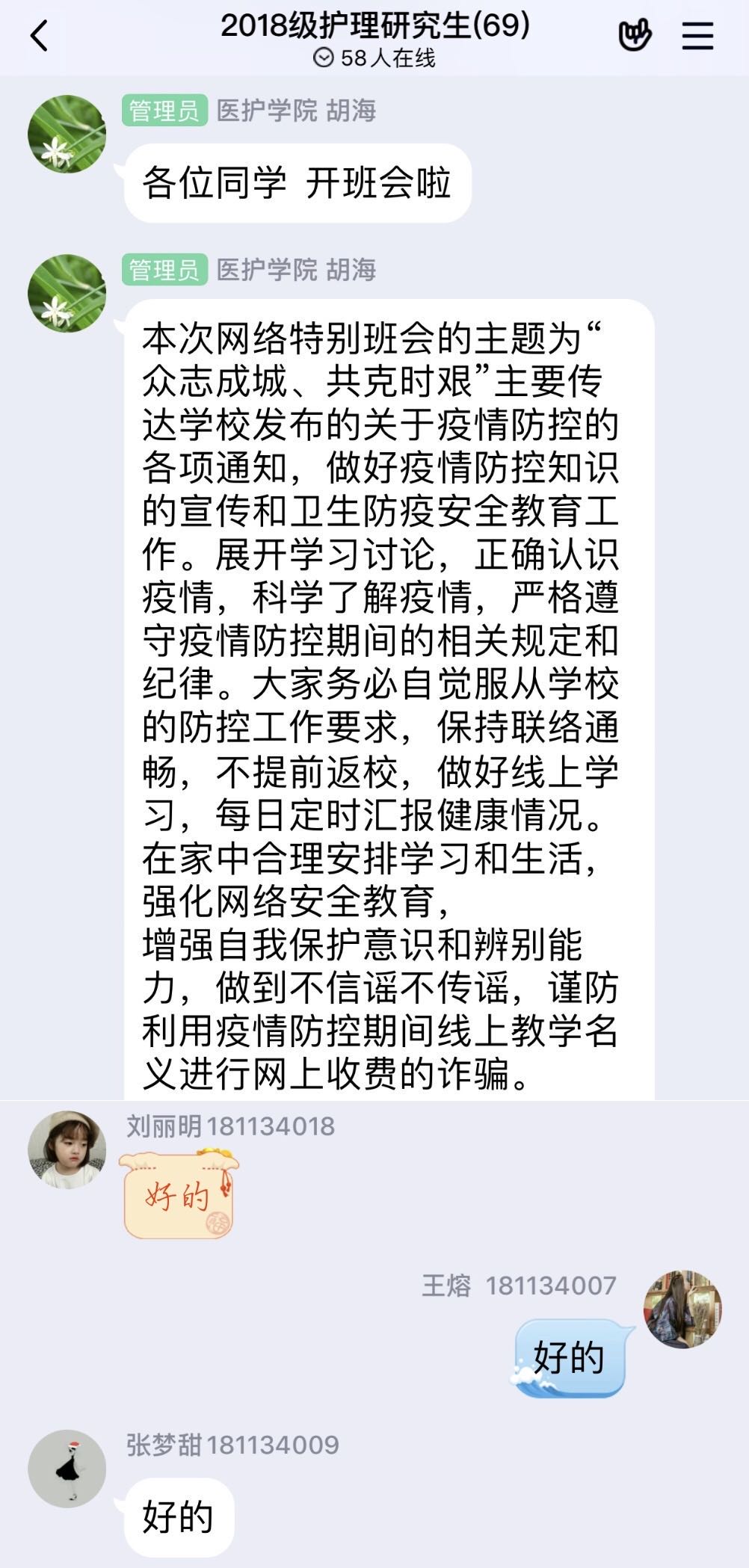749x1568 pixels.
Task: Open the group chat menu
Action: coord(697,36)
